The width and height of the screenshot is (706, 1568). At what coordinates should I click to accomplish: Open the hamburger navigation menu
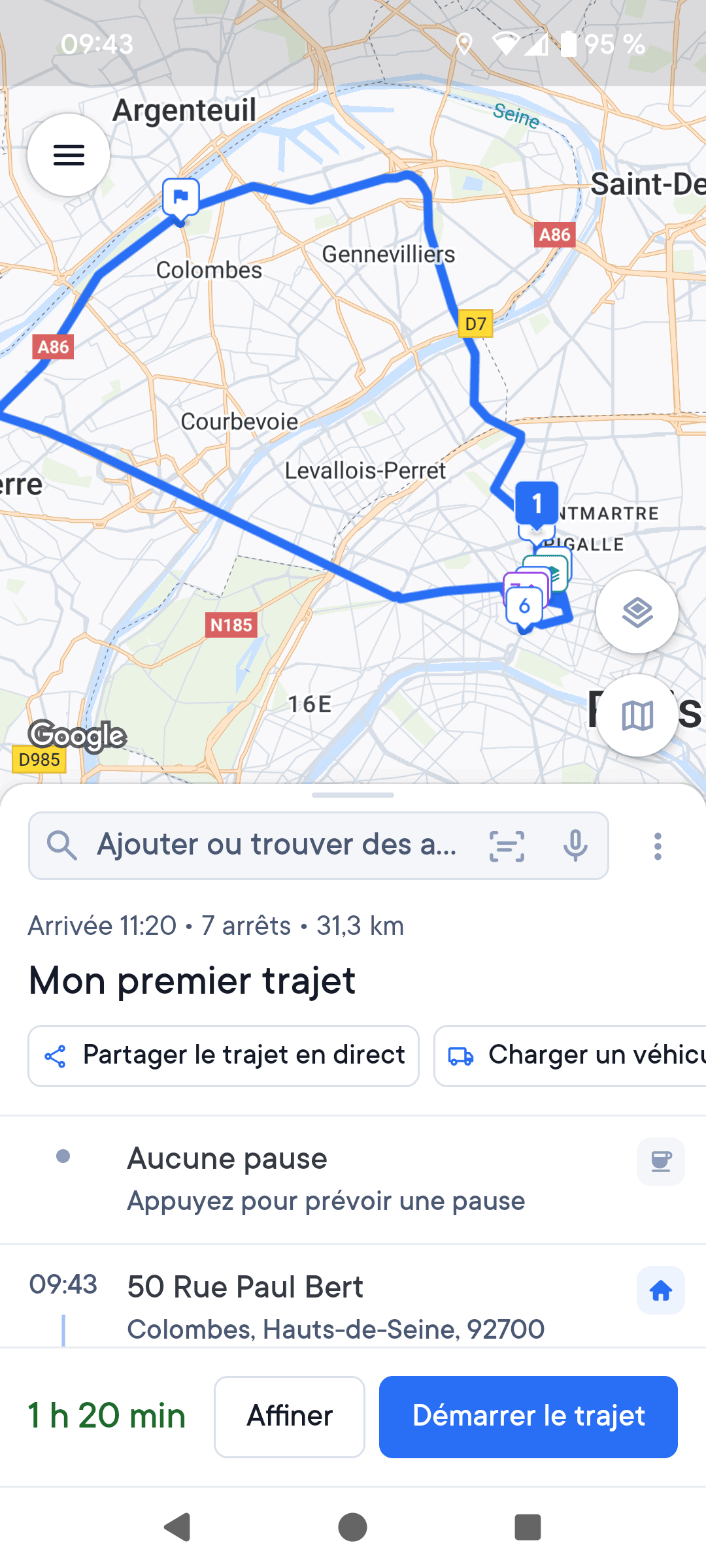[68, 154]
